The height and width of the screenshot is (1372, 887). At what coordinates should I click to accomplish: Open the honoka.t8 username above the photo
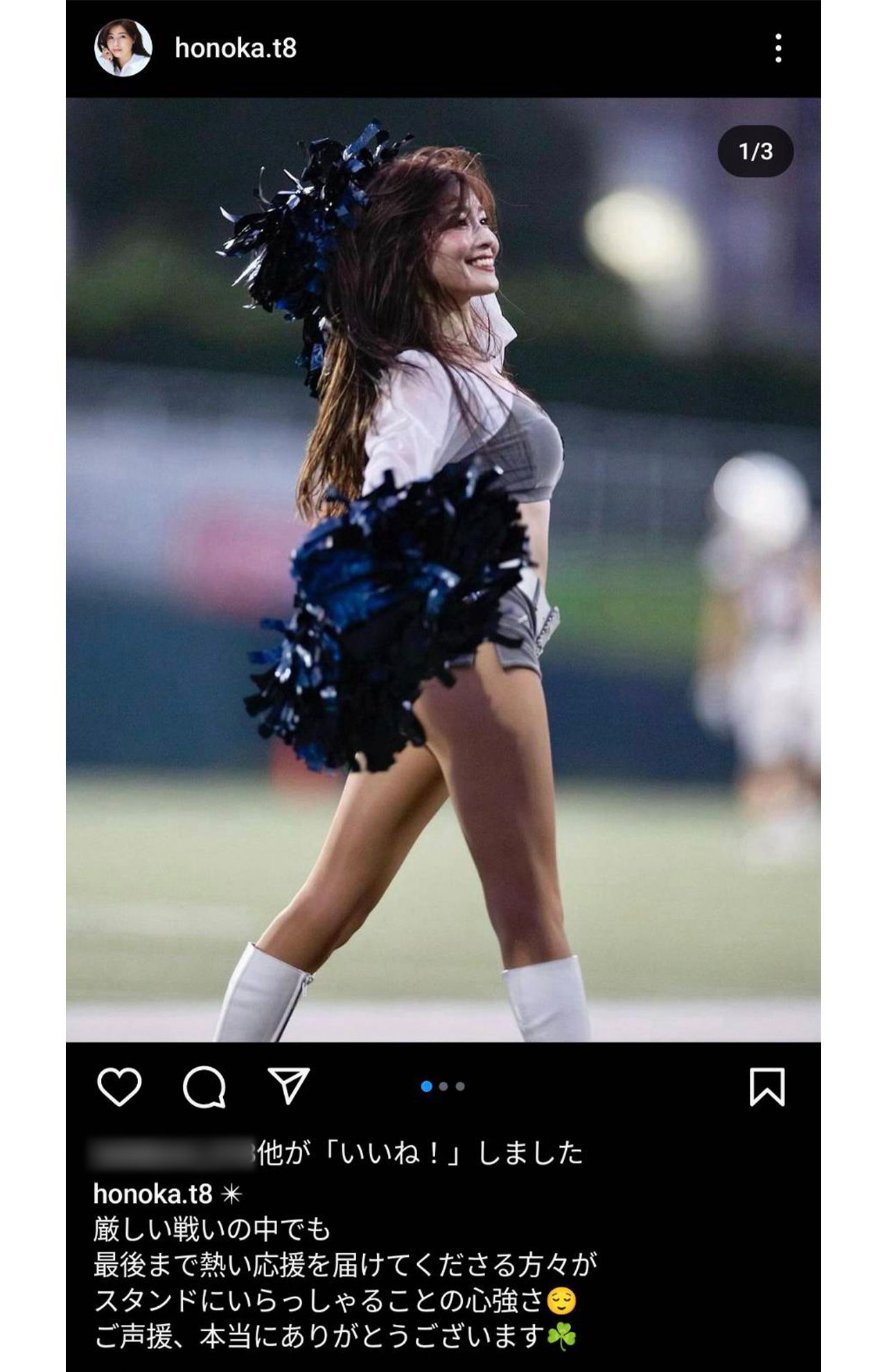pos(236,48)
